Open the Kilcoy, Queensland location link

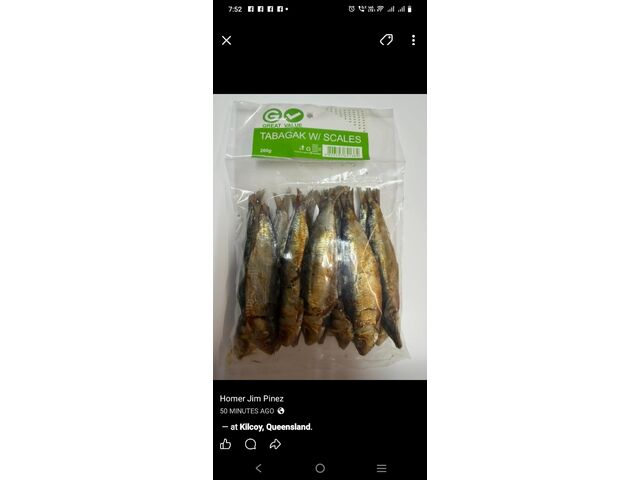(275, 427)
